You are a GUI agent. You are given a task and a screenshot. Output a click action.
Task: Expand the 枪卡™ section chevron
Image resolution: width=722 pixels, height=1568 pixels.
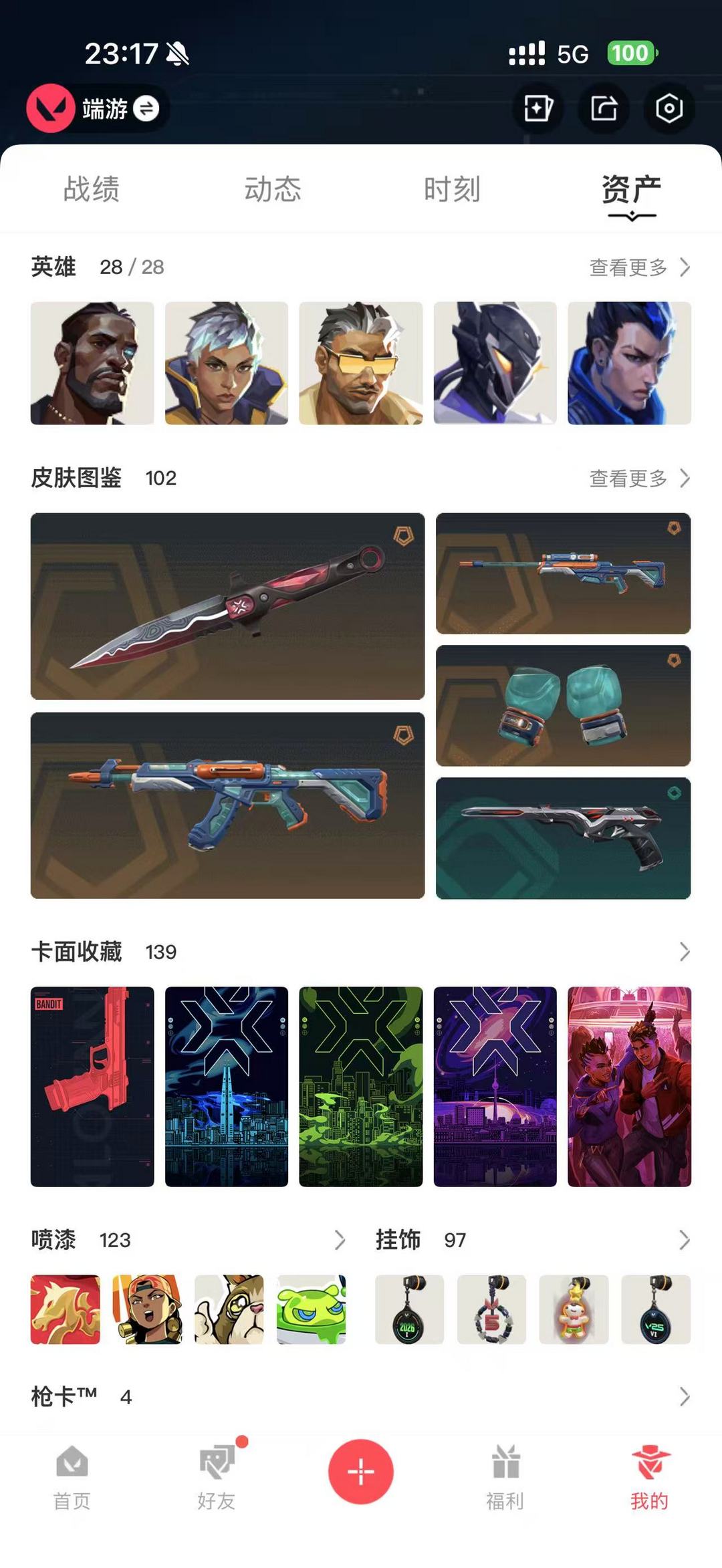[685, 1396]
